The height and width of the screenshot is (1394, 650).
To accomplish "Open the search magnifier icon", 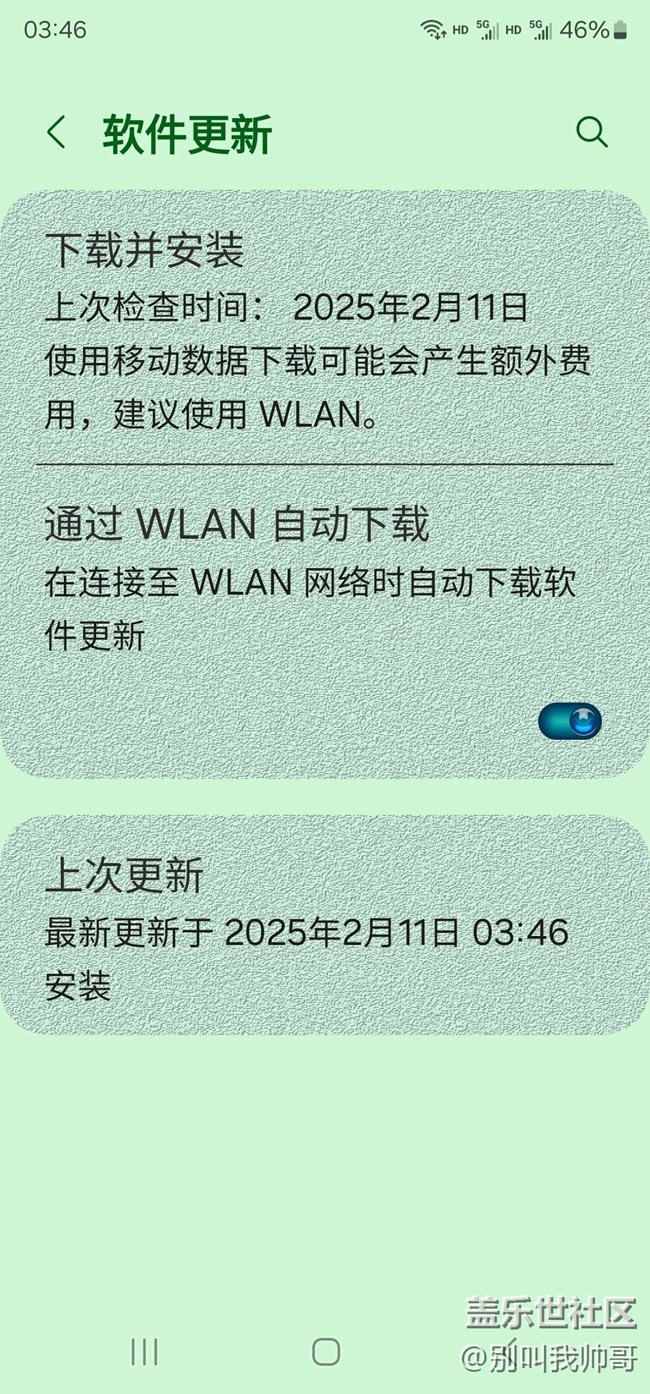I will [591, 132].
